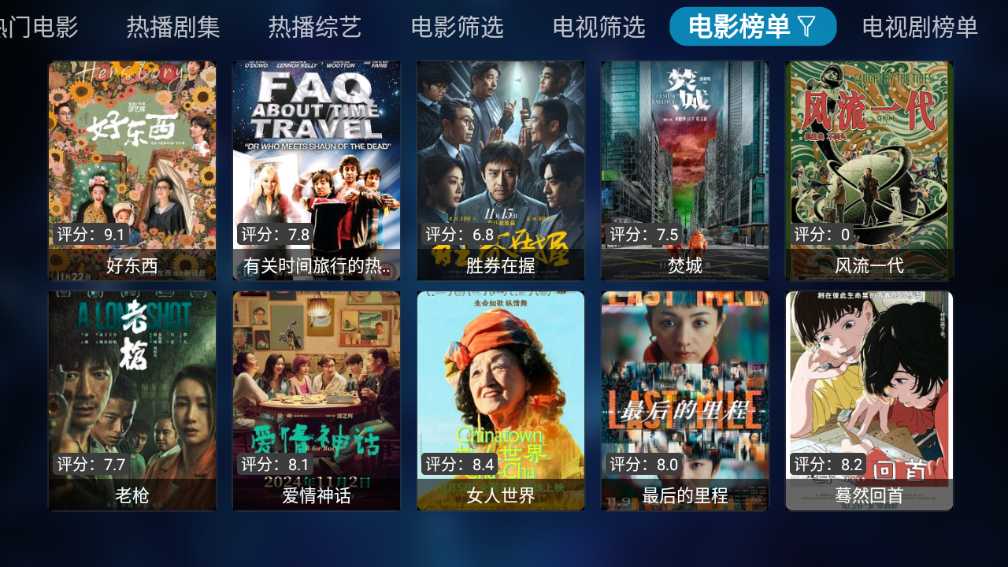
Task: Switch to the 电视剧榜单 tab
Action: [x=919, y=27]
